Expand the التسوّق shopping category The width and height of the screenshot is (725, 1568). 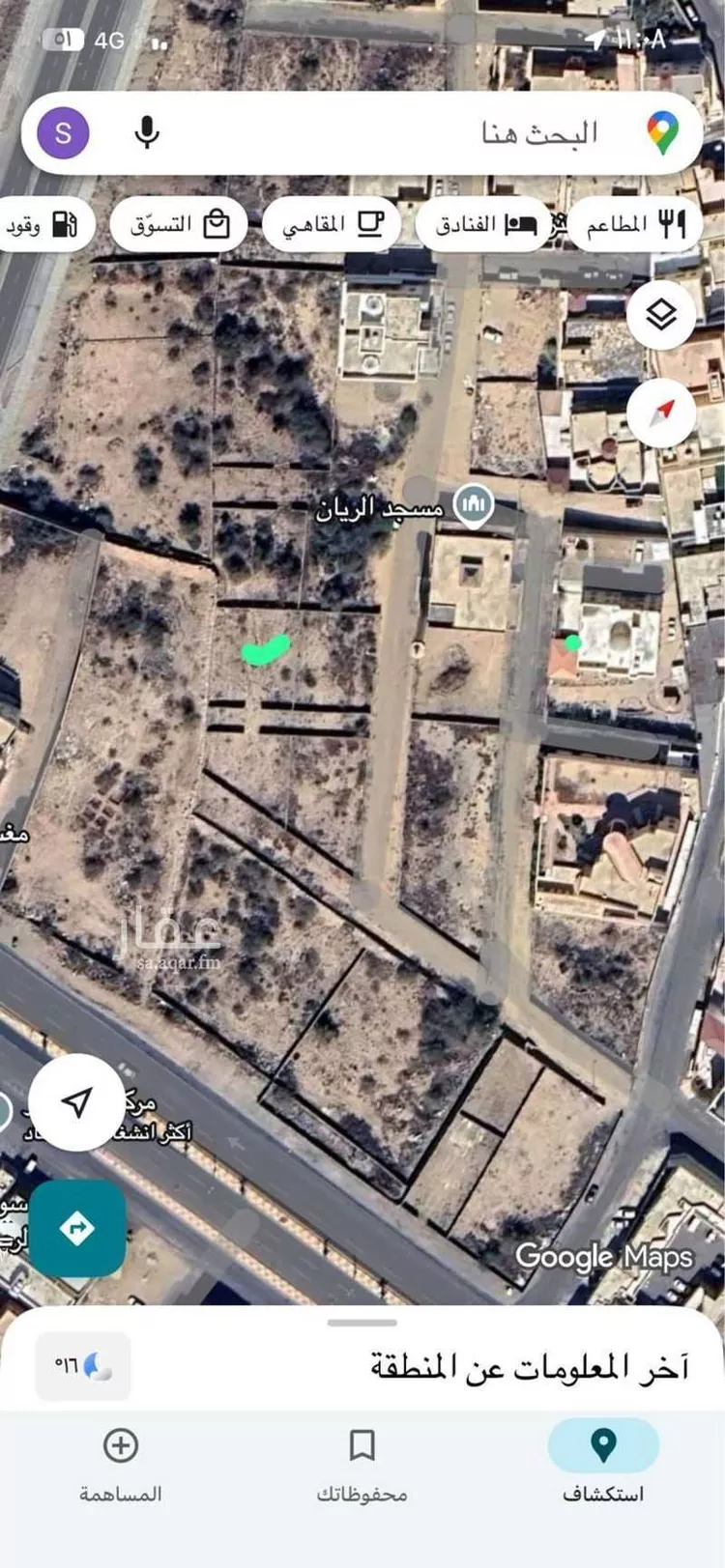178,223
